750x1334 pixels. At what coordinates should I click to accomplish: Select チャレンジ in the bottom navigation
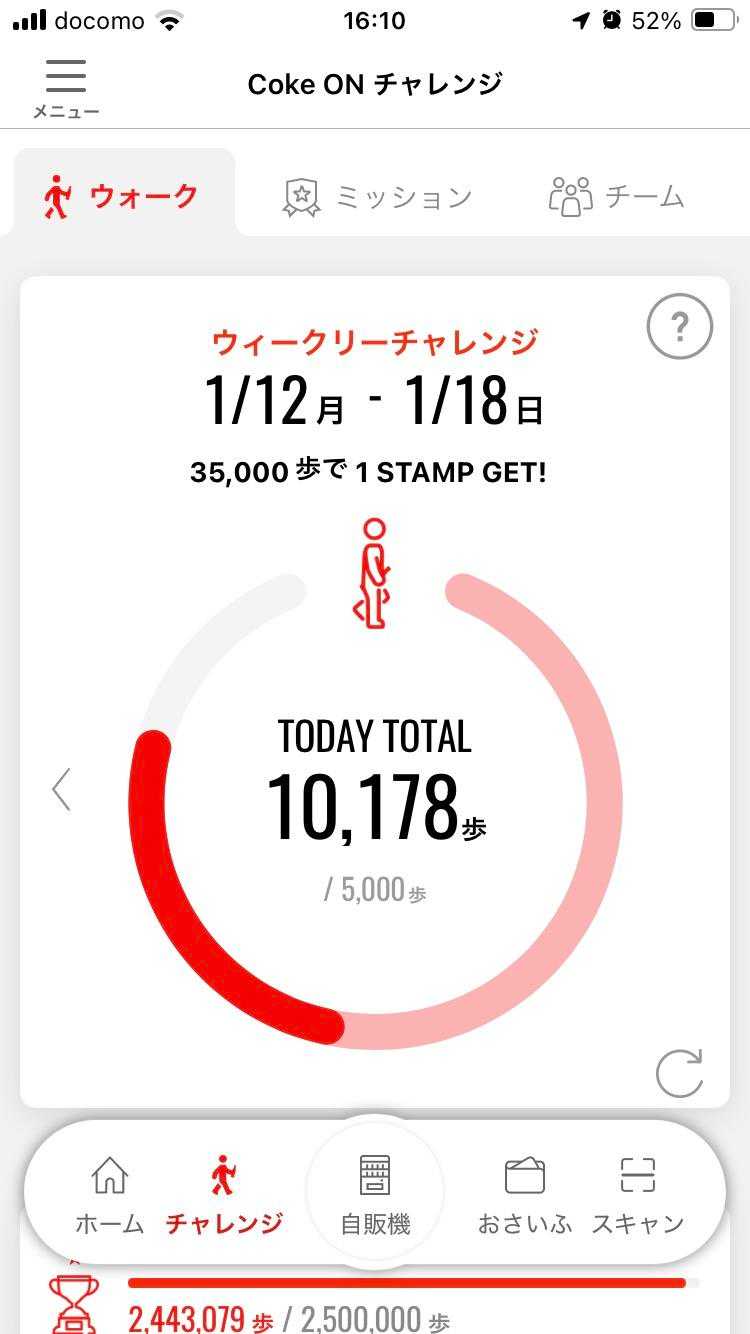(224, 1195)
